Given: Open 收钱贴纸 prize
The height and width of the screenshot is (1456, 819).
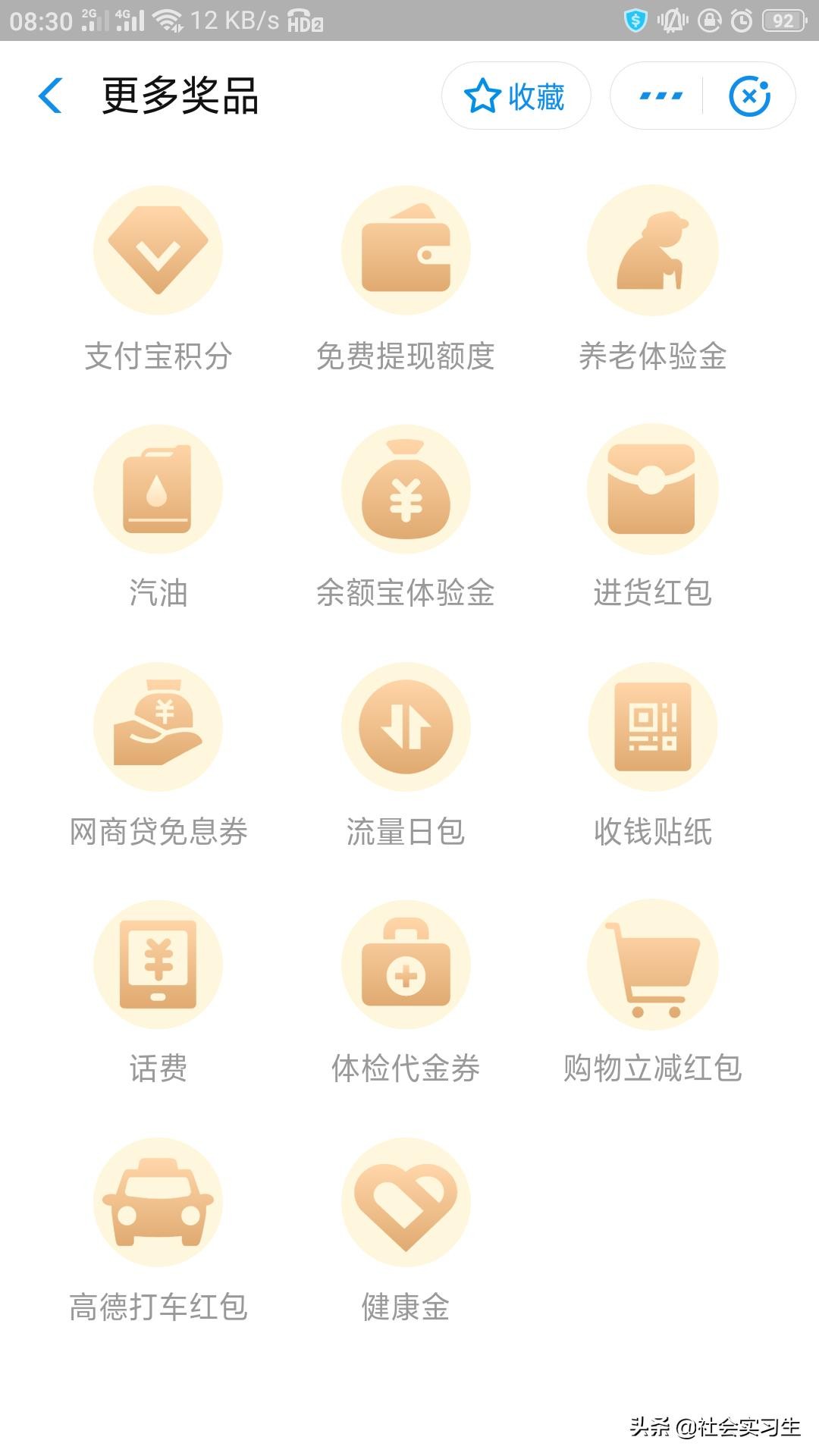Looking at the screenshot, I should pyautogui.click(x=652, y=727).
